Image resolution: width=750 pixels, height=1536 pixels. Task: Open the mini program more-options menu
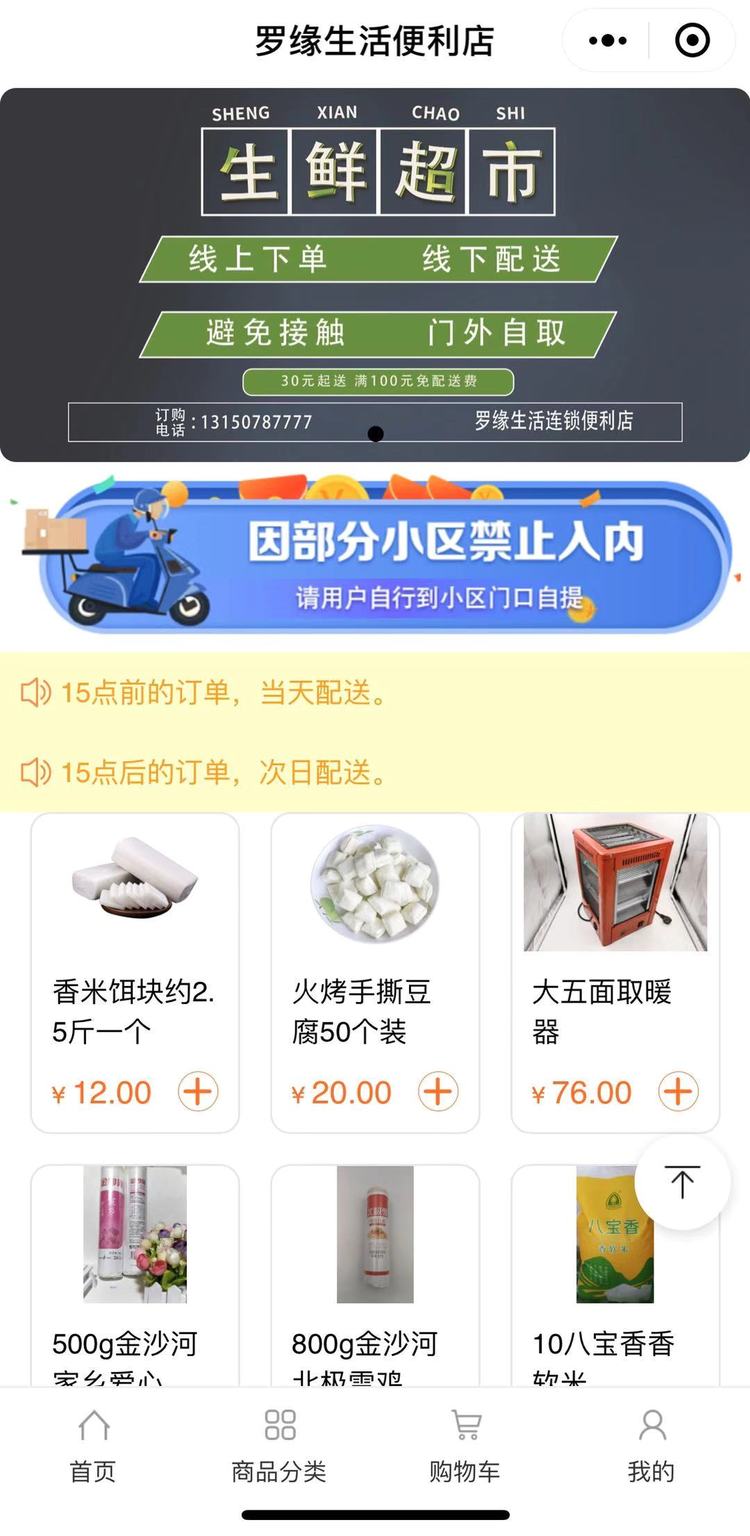608,41
